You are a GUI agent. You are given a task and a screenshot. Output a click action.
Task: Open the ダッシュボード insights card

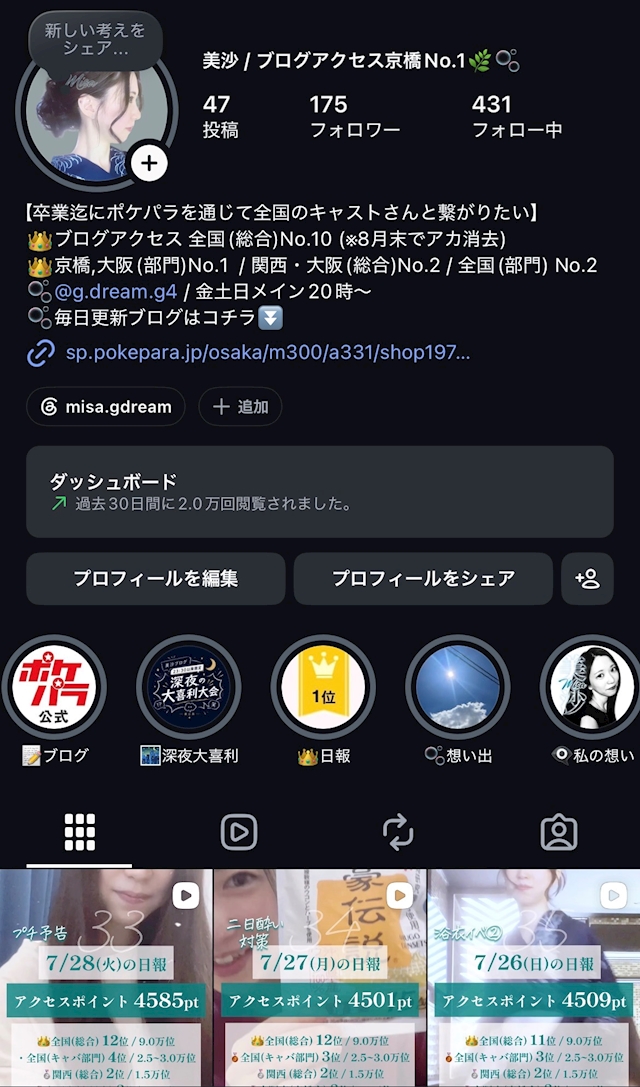coord(320,492)
